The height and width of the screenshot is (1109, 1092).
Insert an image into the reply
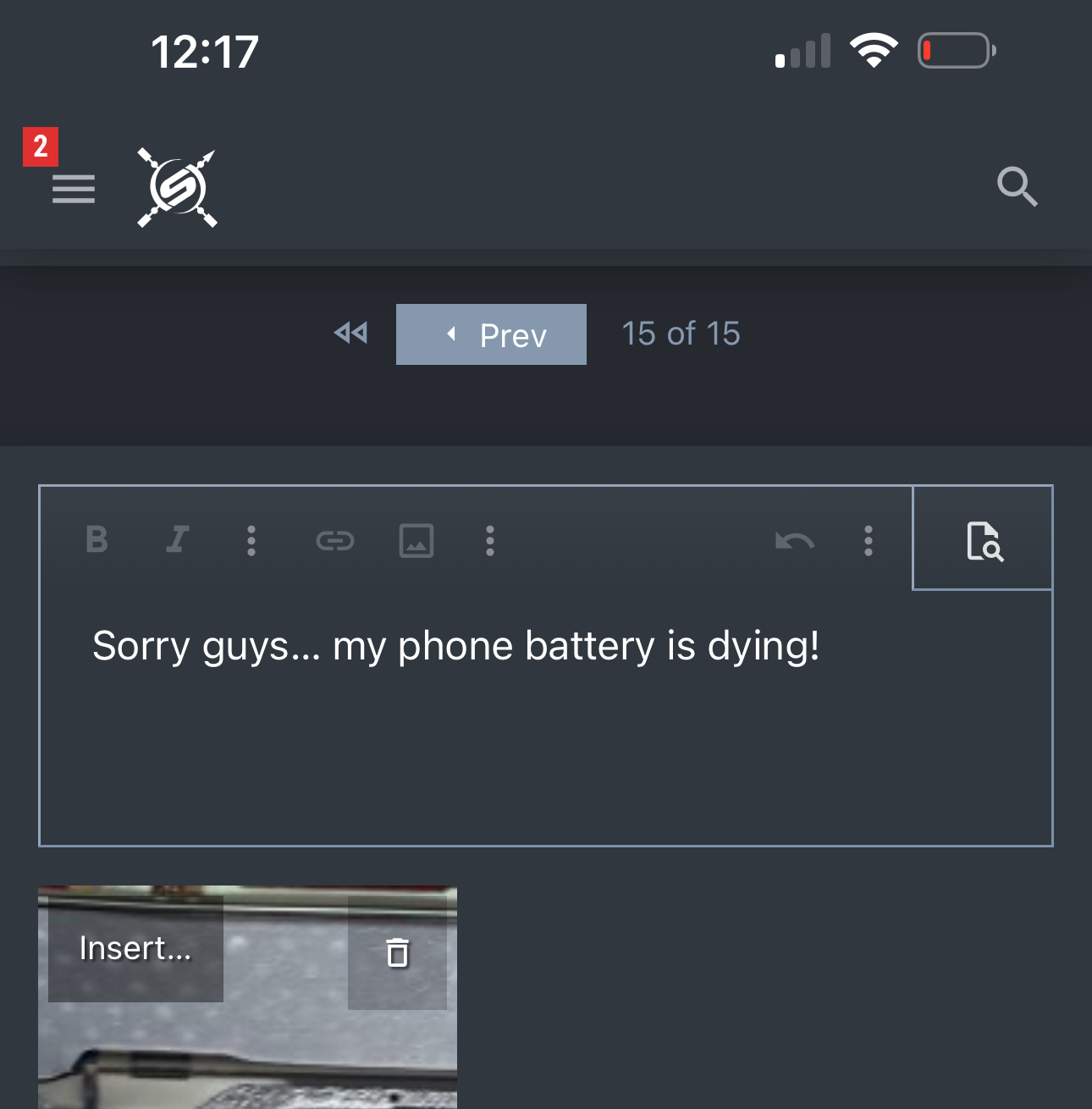coord(416,540)
